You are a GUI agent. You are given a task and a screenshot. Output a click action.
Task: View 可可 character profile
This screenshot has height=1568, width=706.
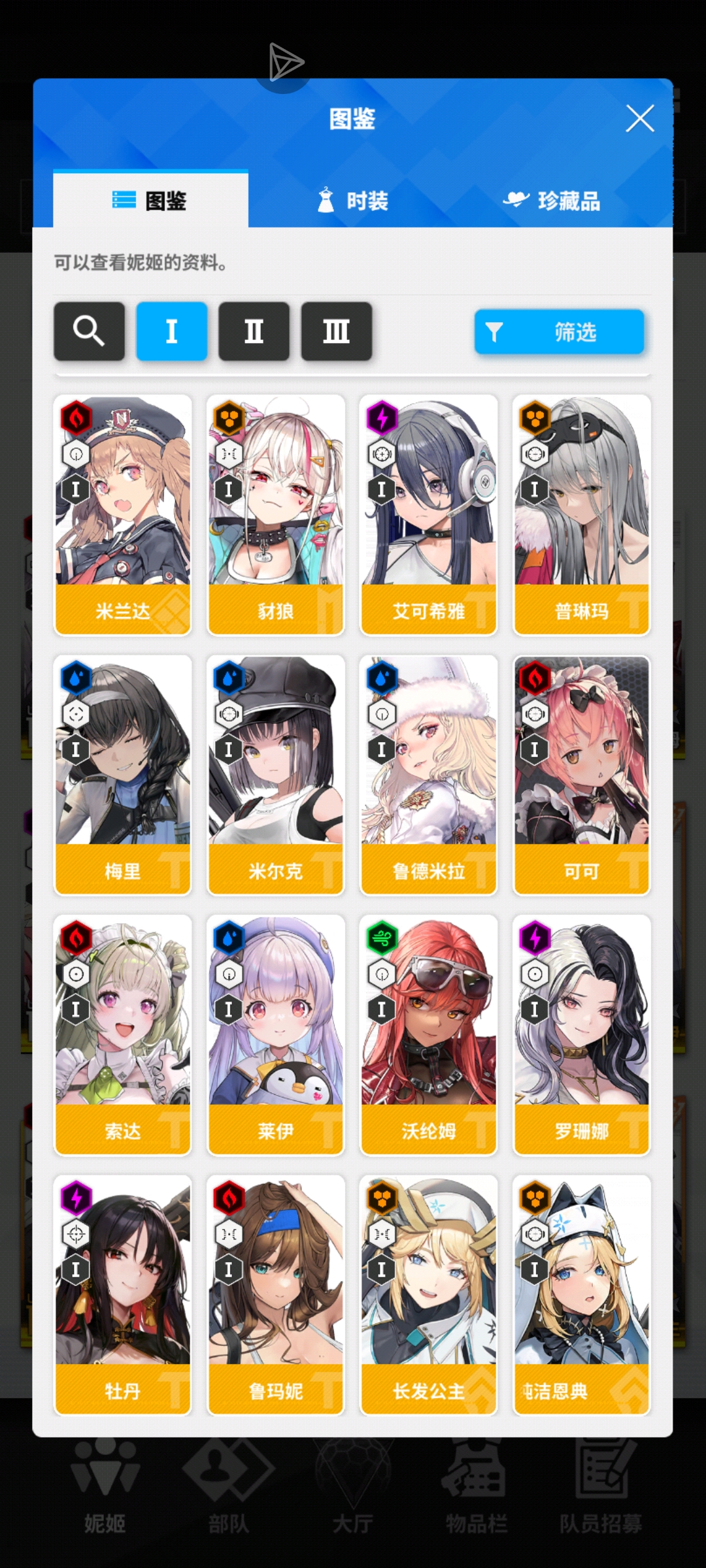coord(581,774)
